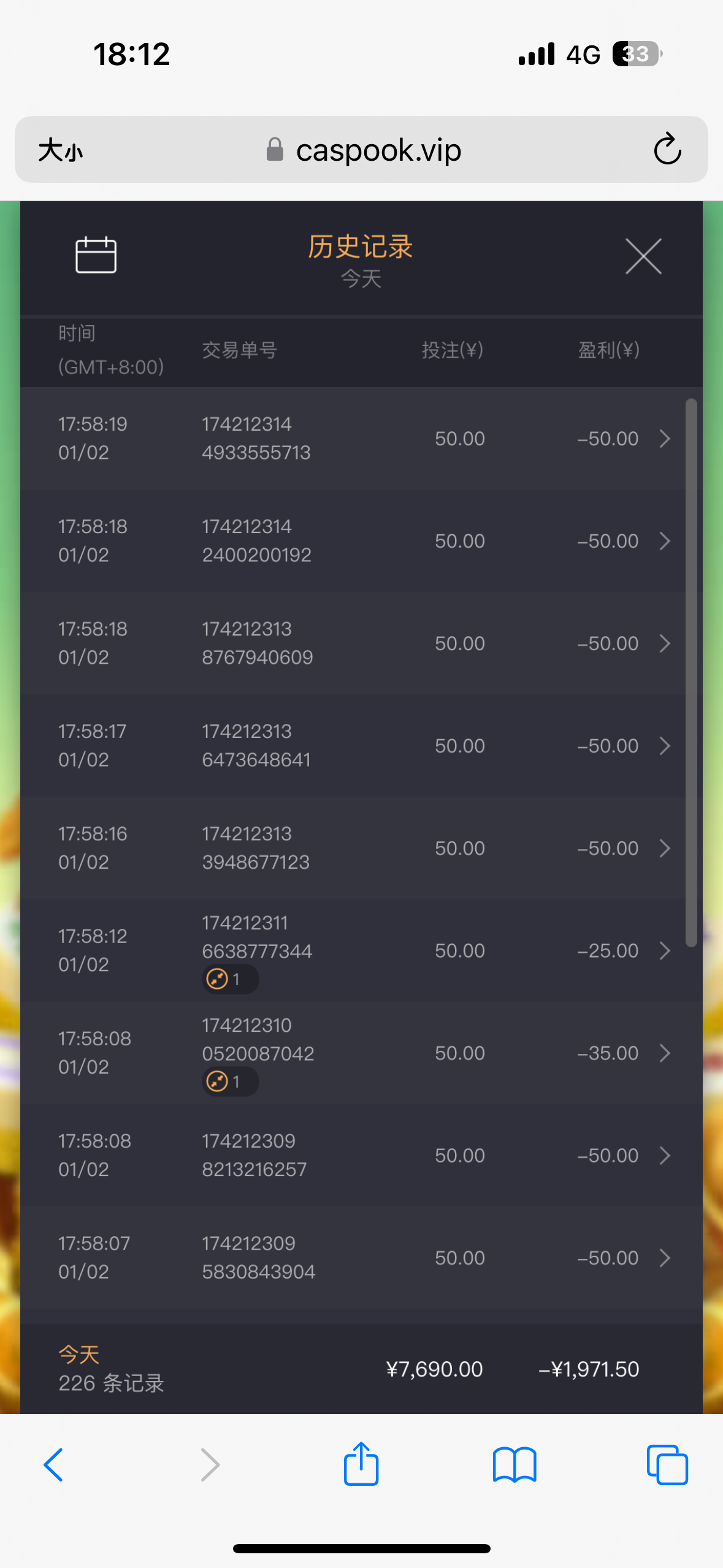This screenshot has width=723, height=1568.
Task: View transaction ending 5830843904
Action: [x=664, y=1258]
